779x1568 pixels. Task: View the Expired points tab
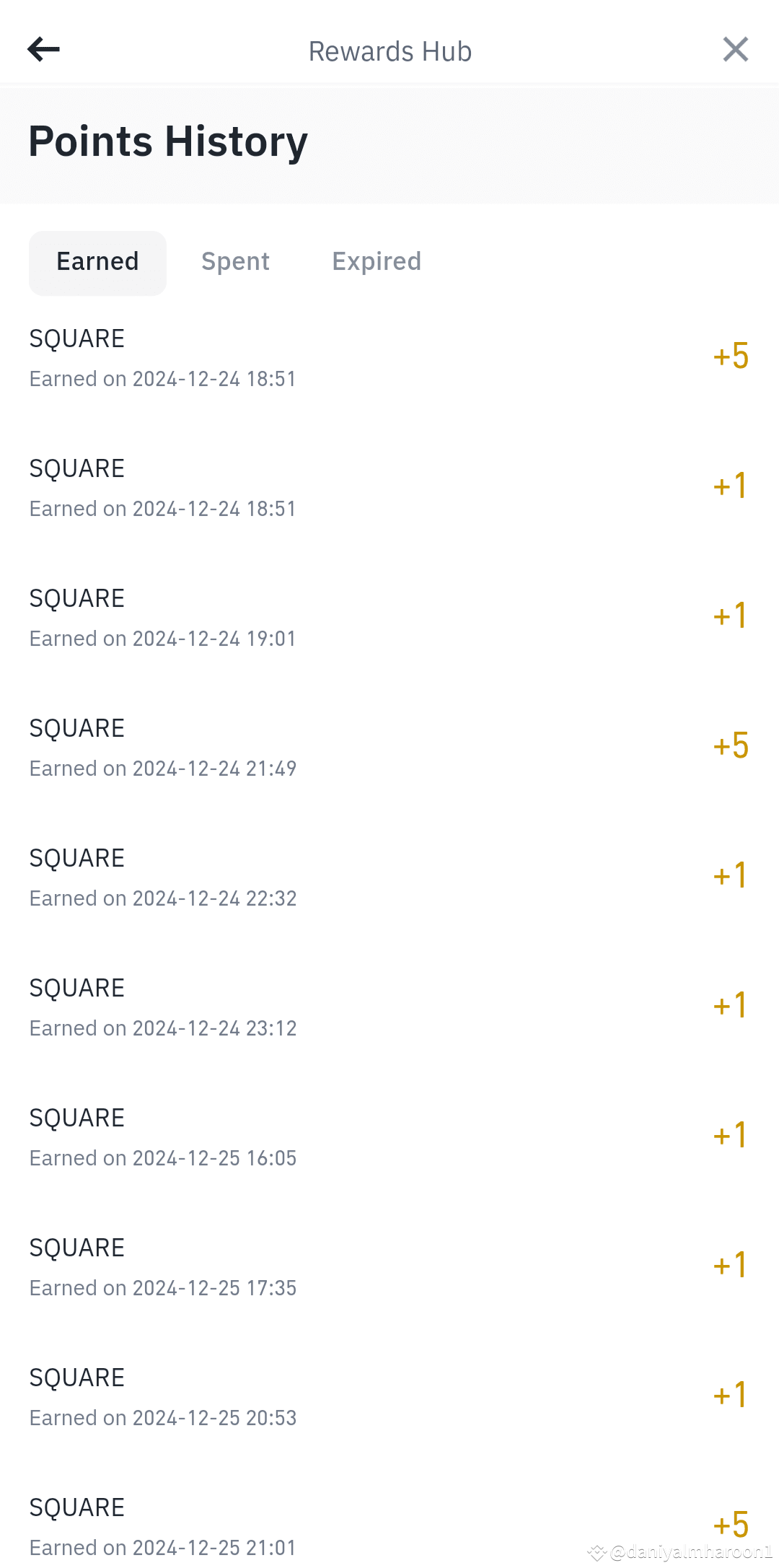377,262
